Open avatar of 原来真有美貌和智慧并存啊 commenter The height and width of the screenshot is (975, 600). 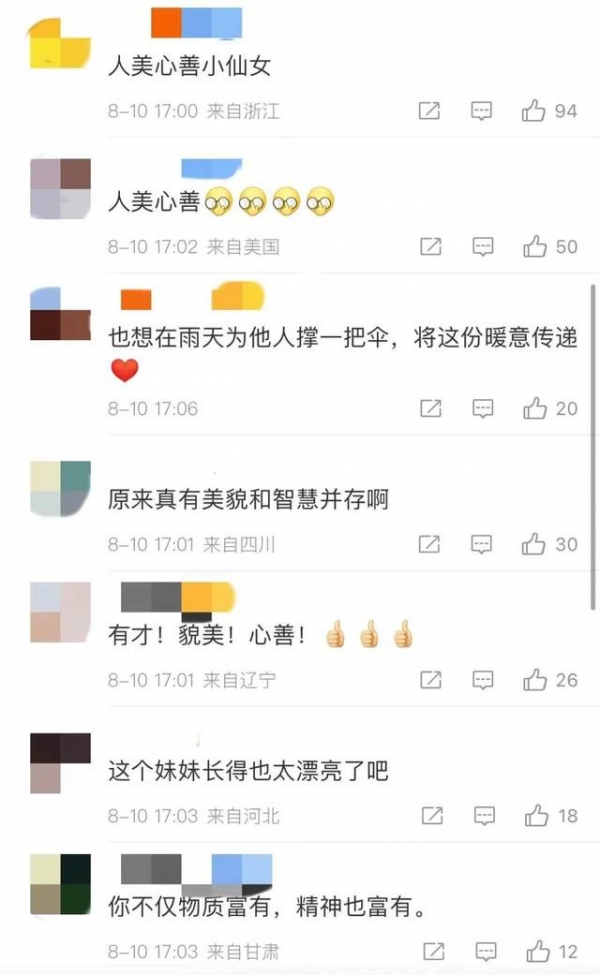[x=60, y=488]
